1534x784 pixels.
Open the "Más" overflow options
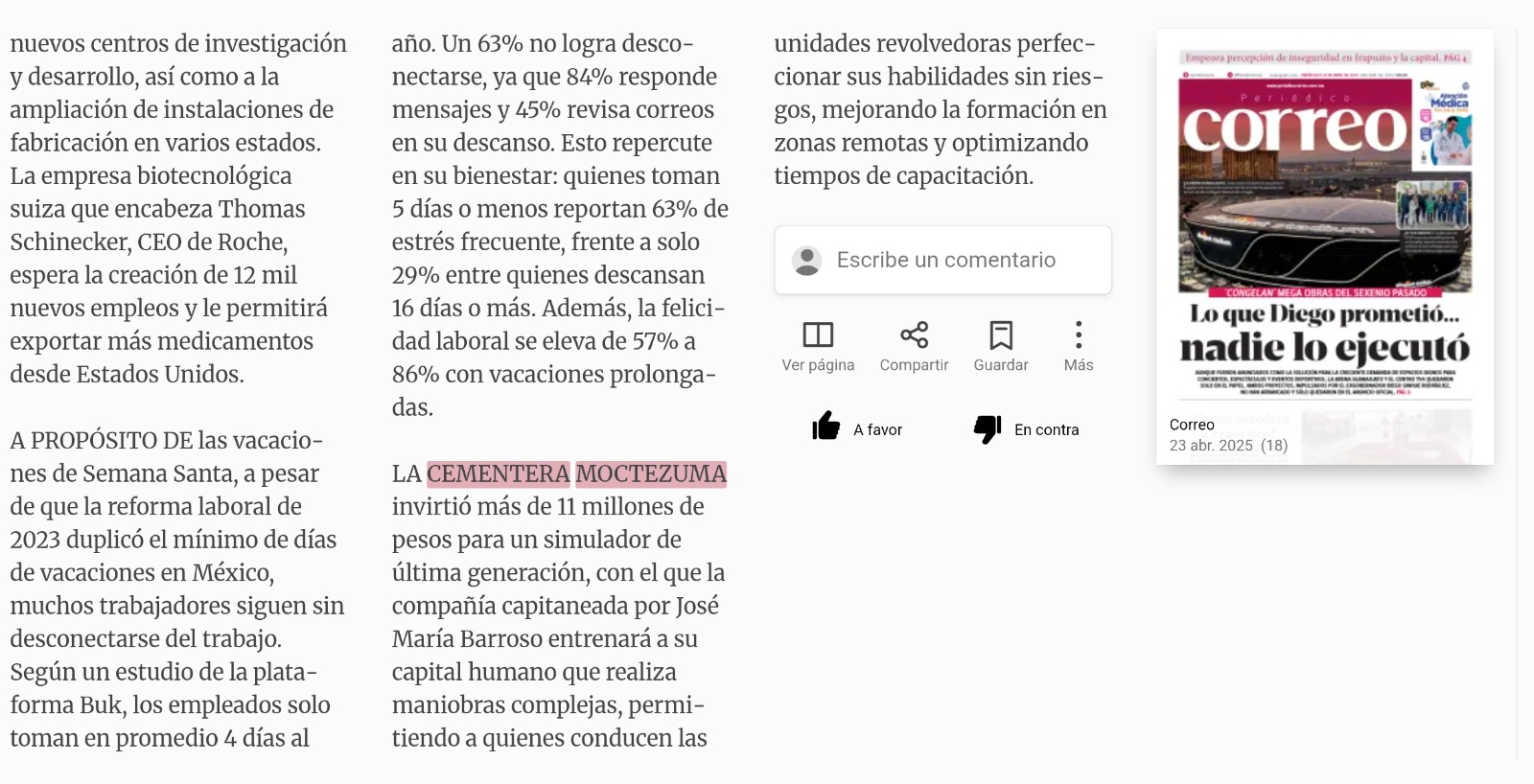pyautogui.click(x=1079, y=346)
